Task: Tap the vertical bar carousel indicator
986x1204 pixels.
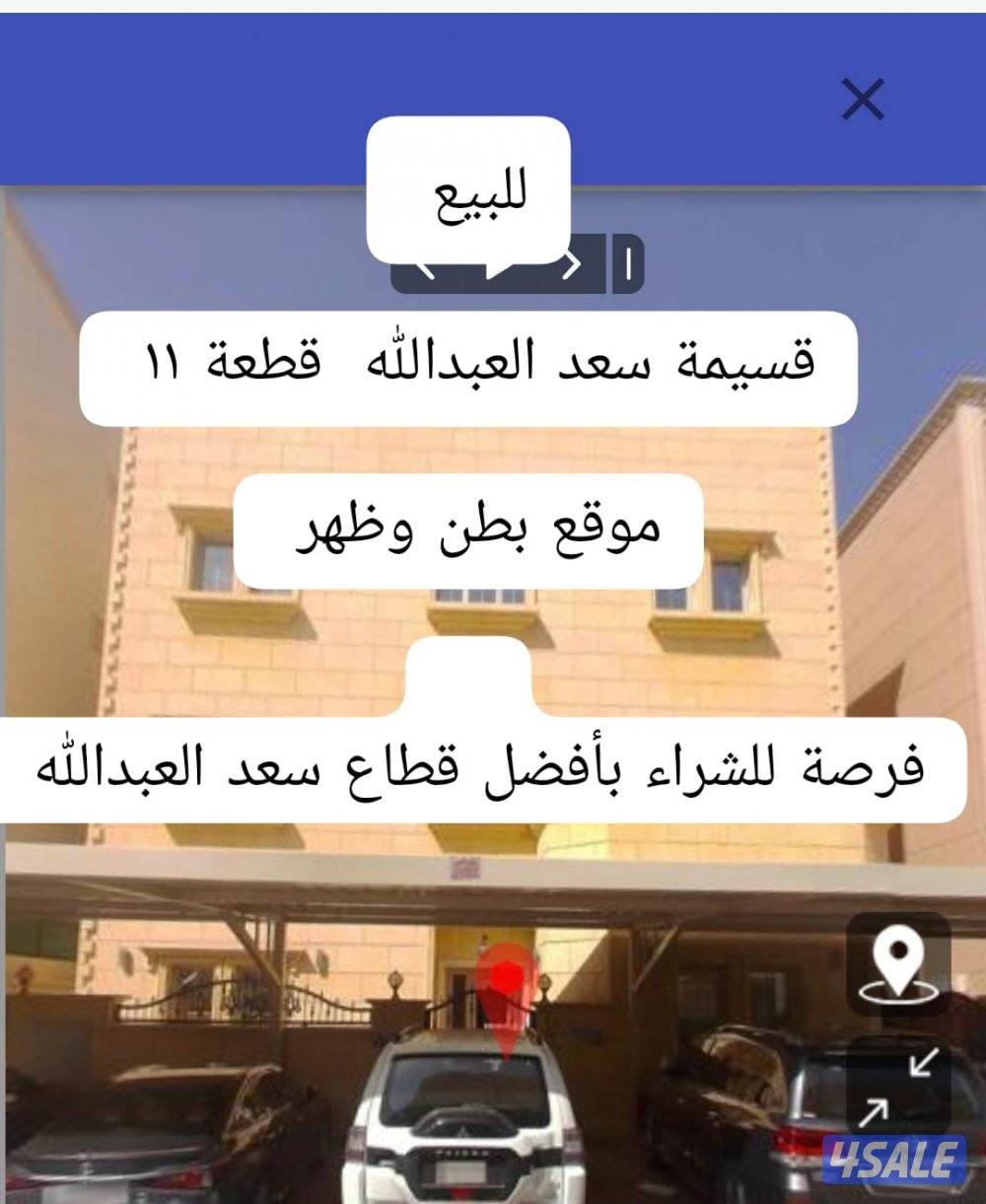Action: (x=628, y=264)
